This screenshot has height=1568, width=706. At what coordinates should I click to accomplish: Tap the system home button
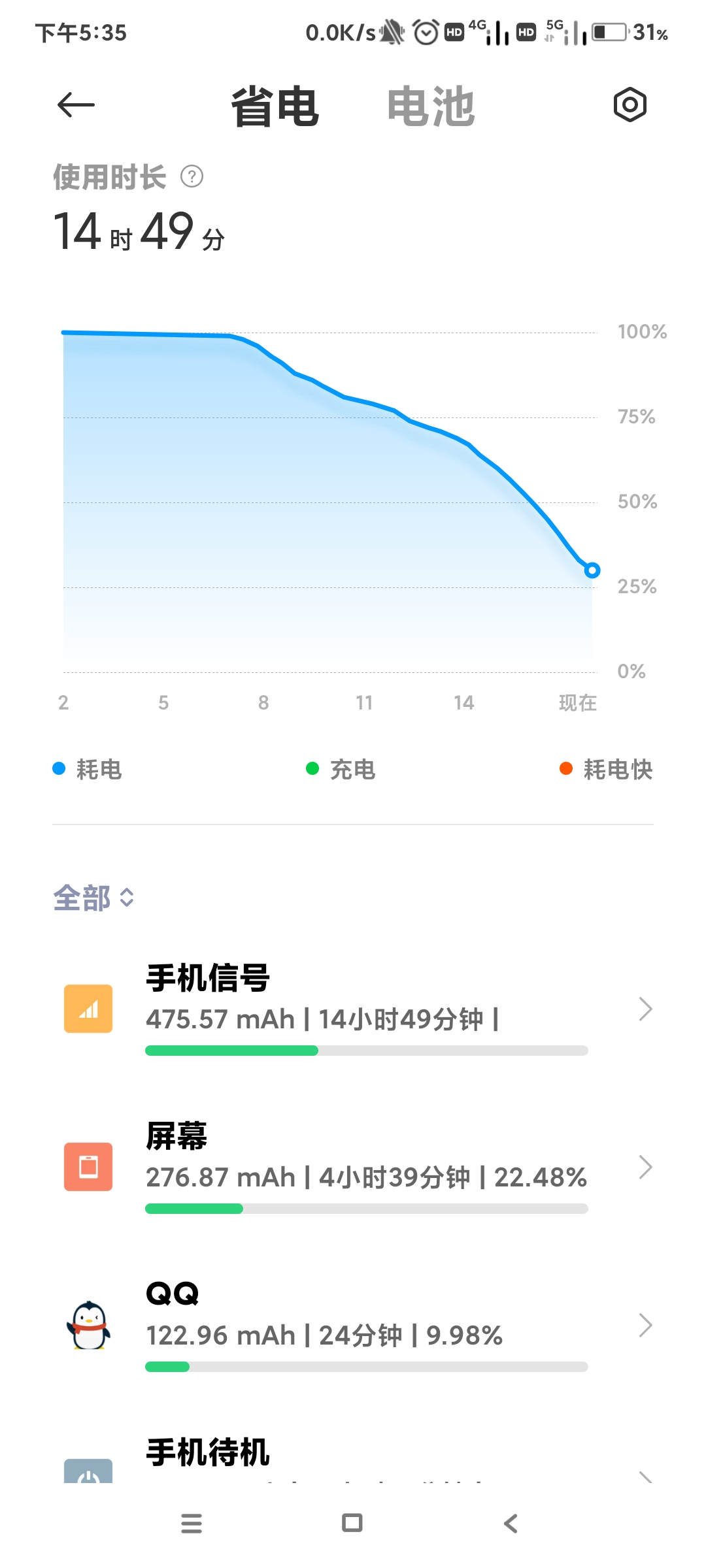352,1523
